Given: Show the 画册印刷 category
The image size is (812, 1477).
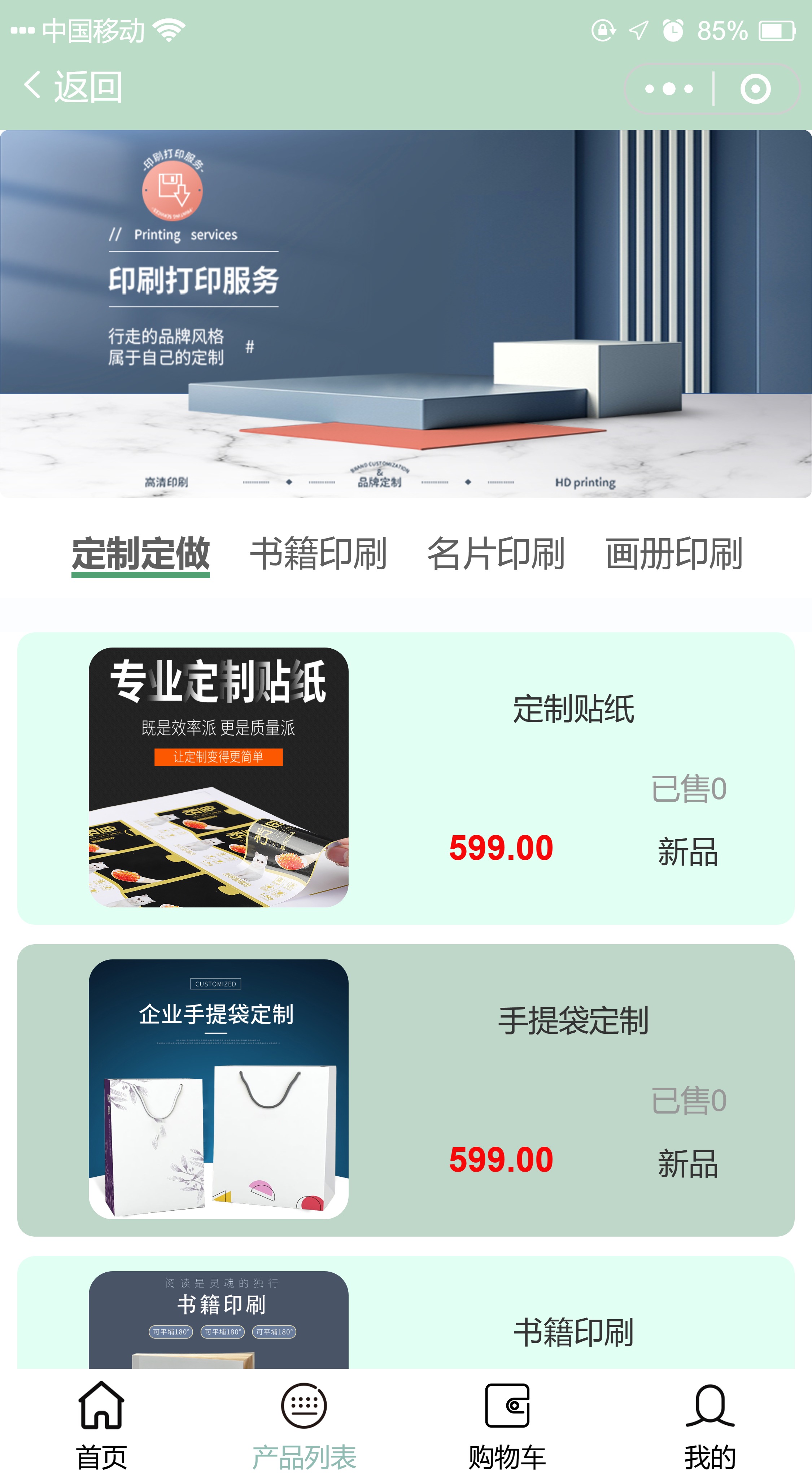Looking at the screenshot, I should pos(674,554).
